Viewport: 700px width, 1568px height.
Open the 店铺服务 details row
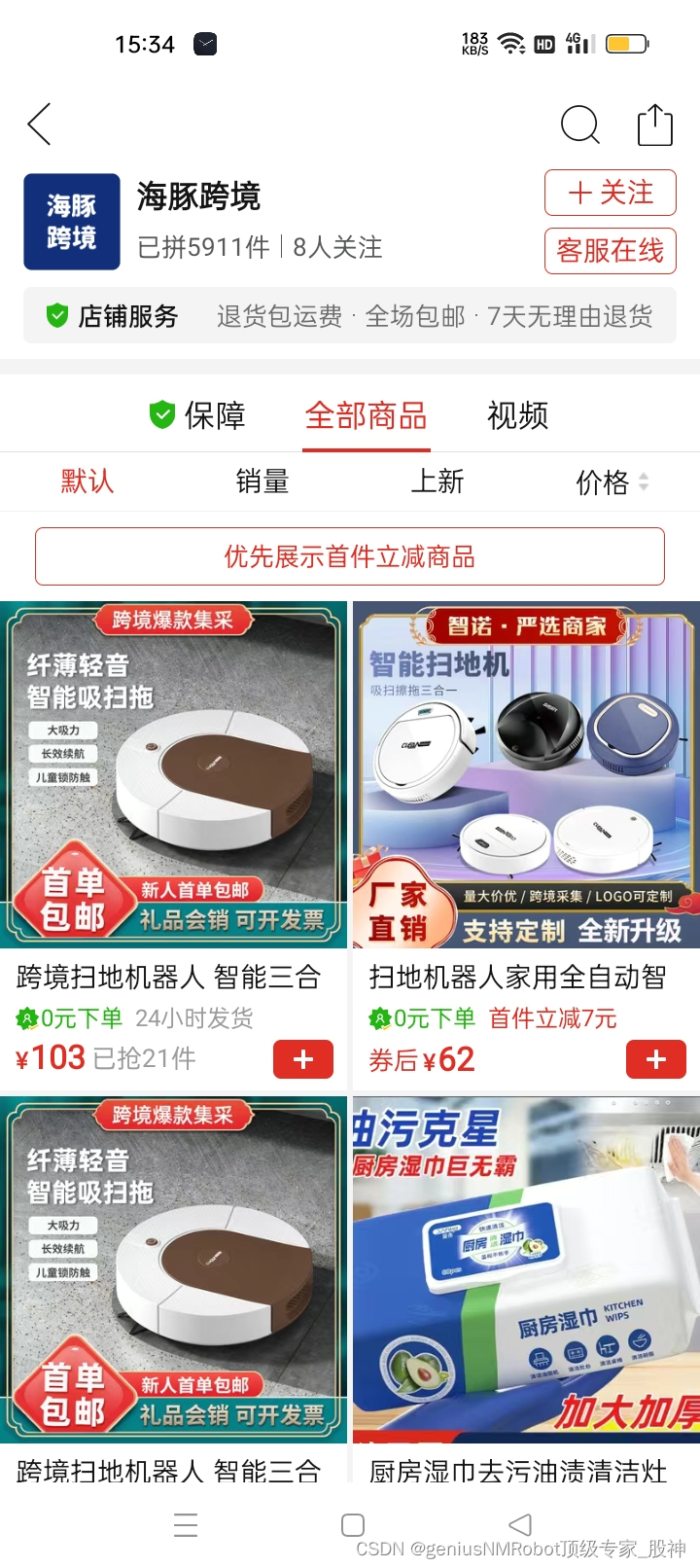click(x=350, y=316)
